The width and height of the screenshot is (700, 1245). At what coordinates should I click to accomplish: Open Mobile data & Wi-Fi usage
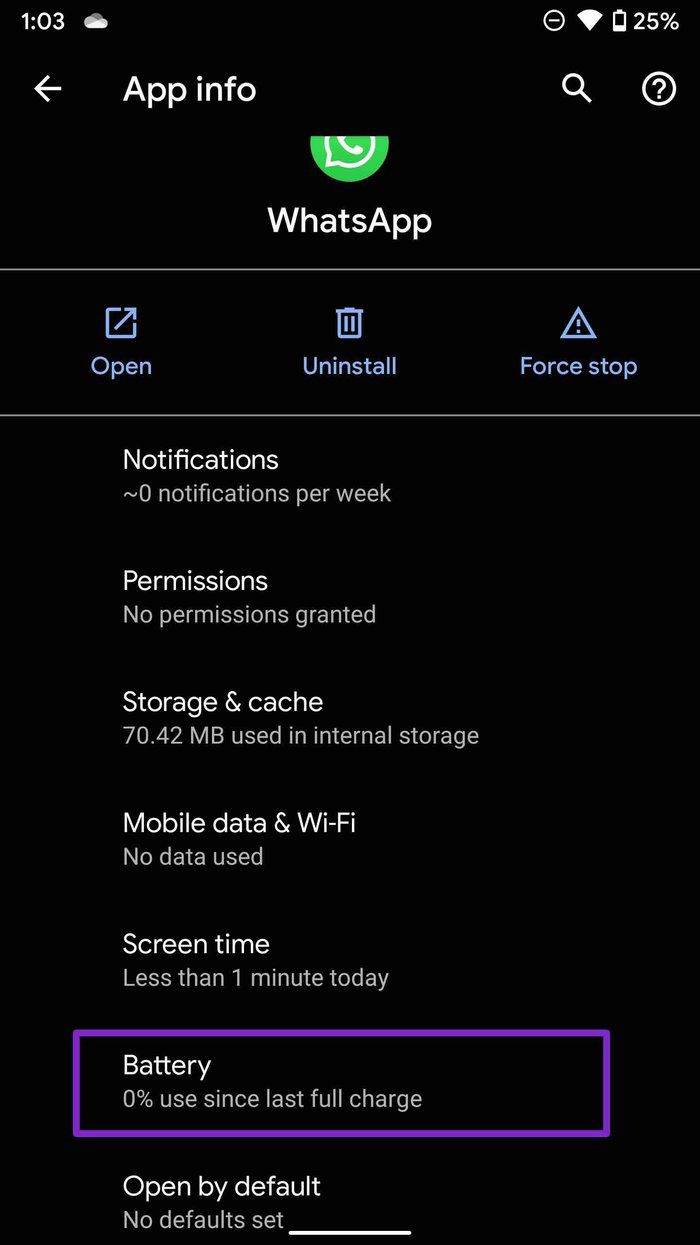click(x=350, y=839)
